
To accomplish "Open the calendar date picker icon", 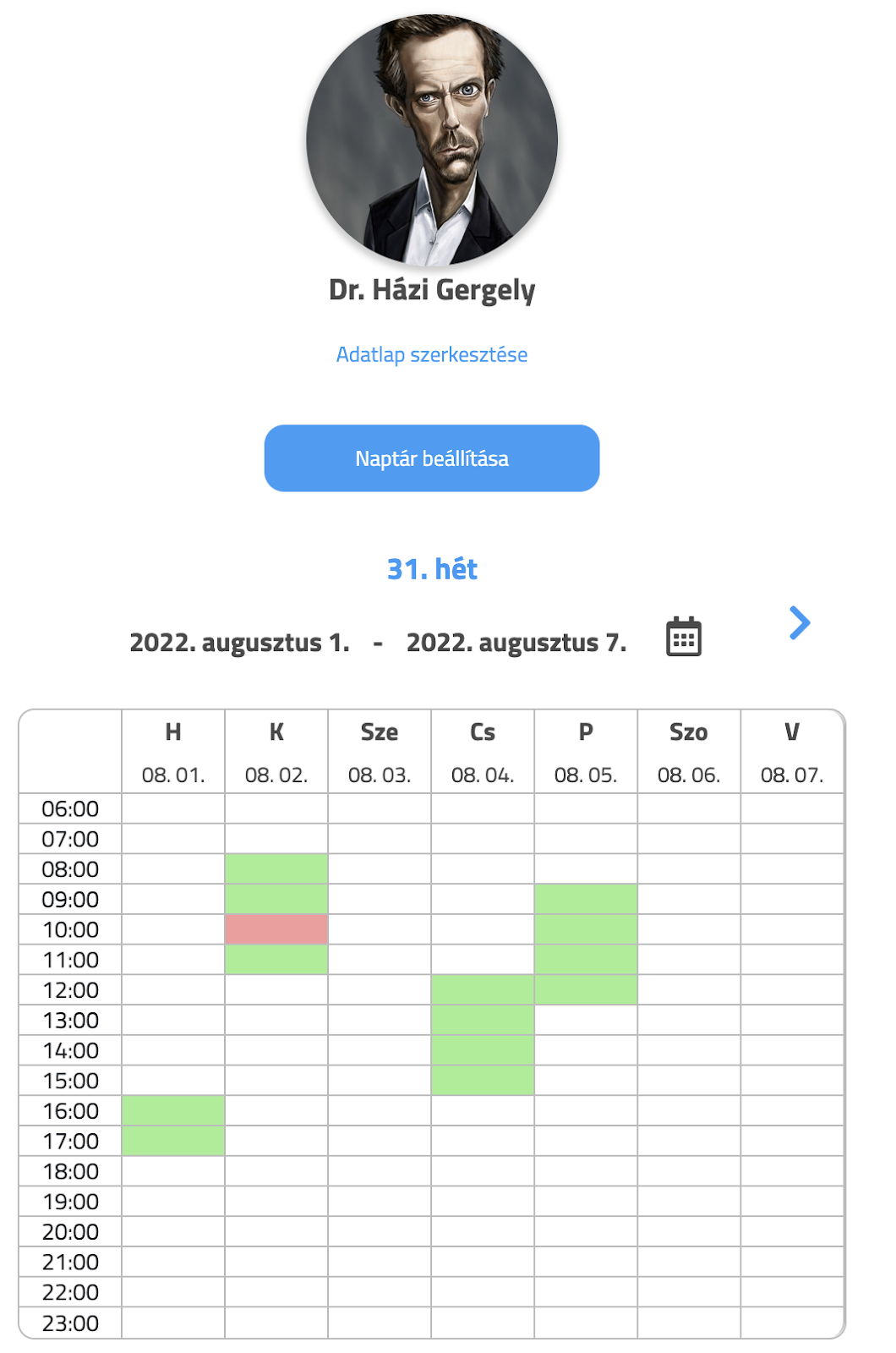I will tap(683, 637).
